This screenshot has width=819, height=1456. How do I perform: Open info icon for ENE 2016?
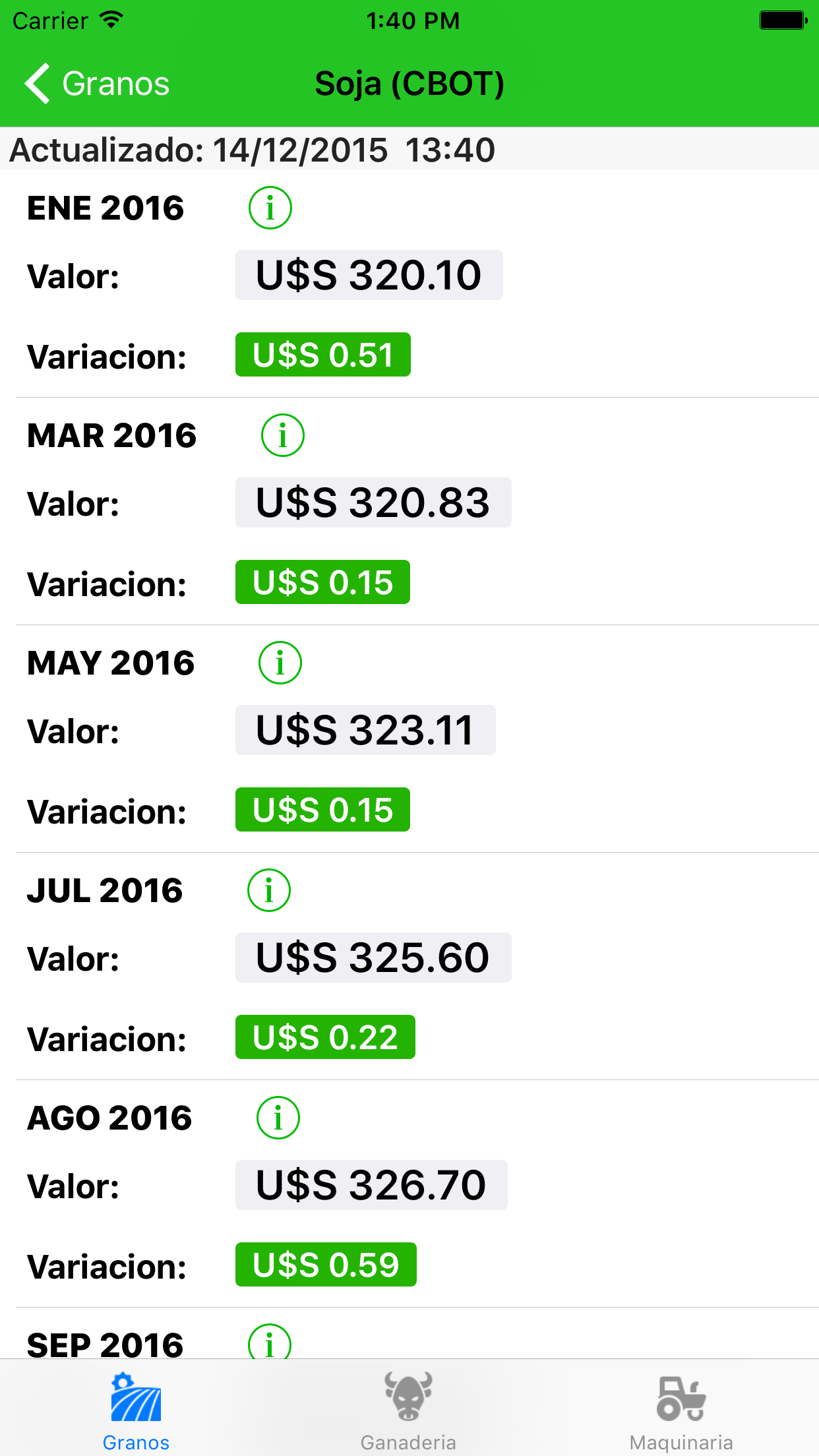point(270,208)
